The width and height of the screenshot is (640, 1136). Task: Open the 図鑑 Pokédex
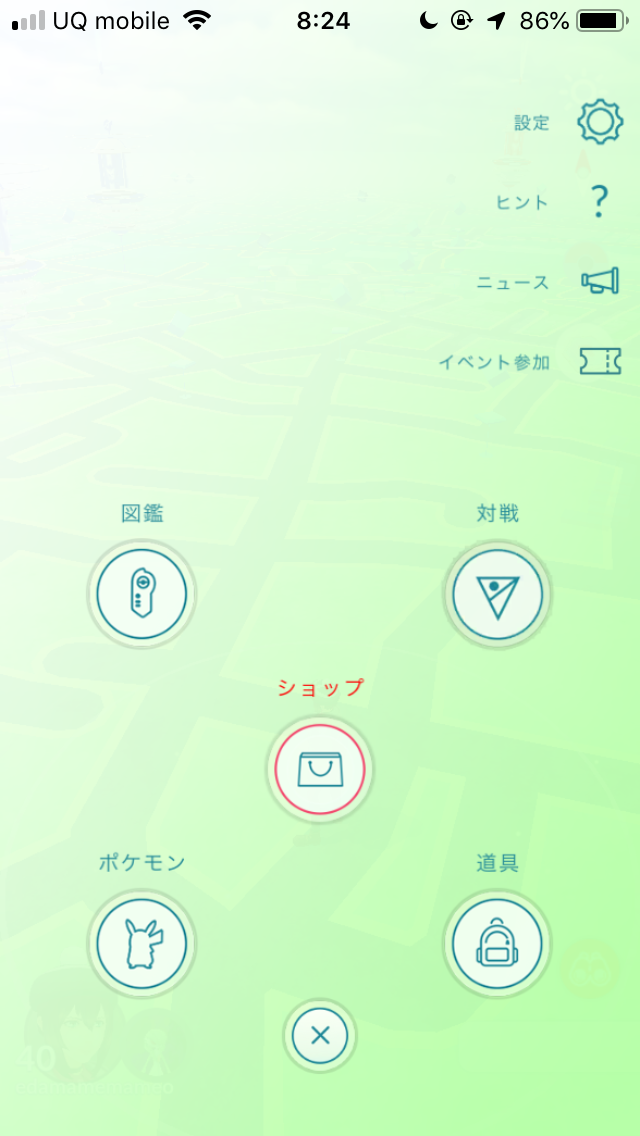[x=142, y=595]
